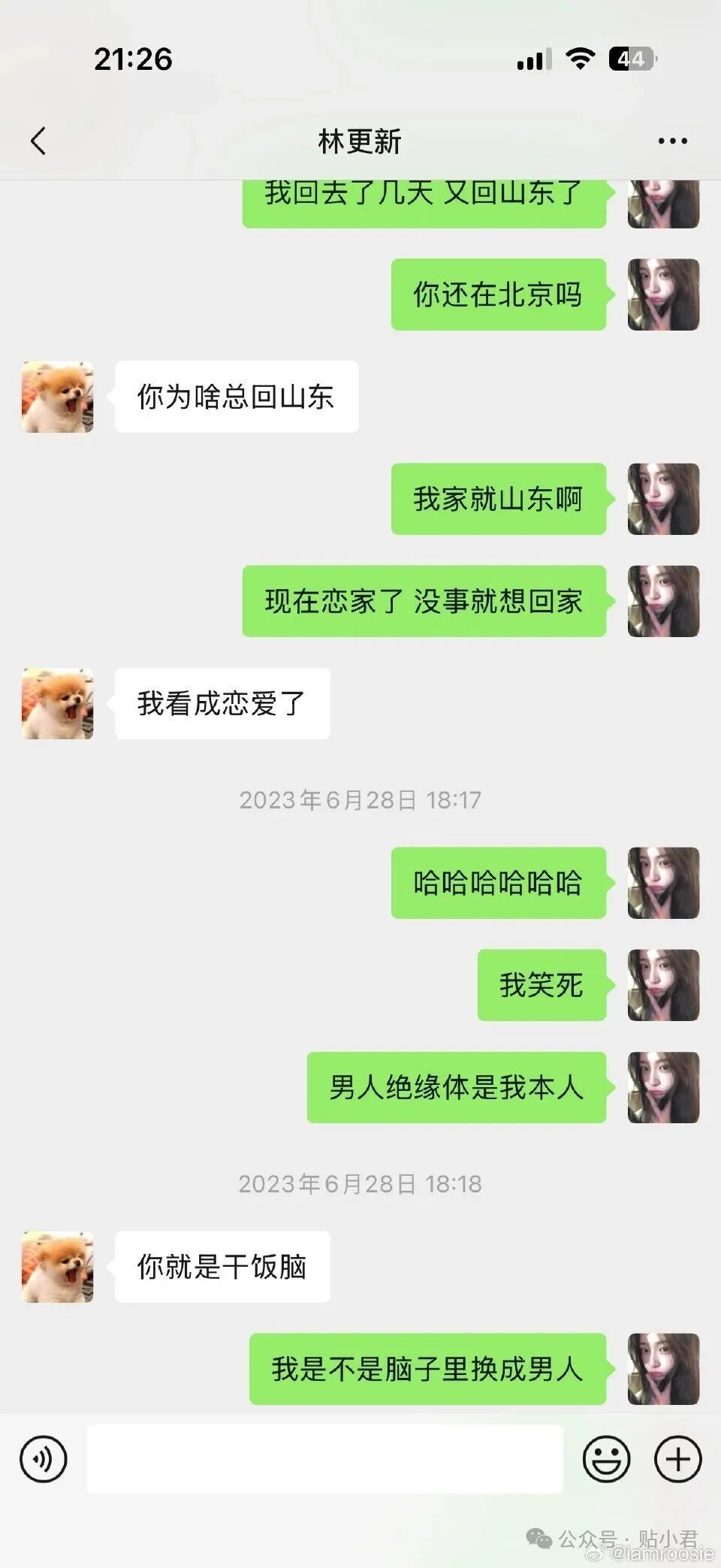Open the plus attachments menu
Screen dimensions: 721x1568
point(678,1459)
